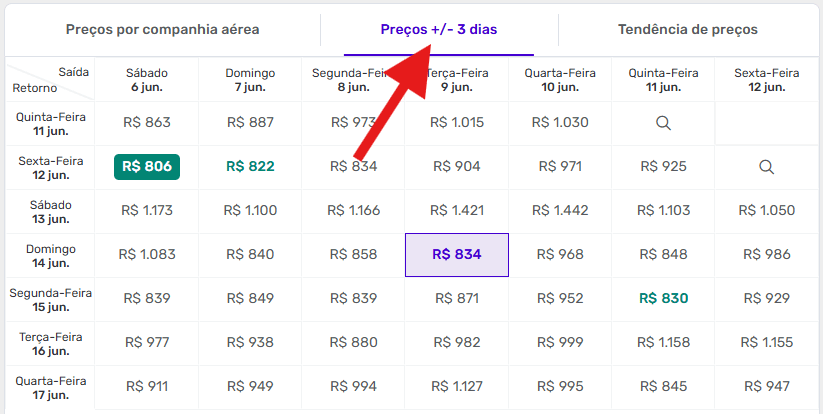This screenshot has height=414, width=823.
Task: Search prices for Sexta-Feira 12 jun. same-day return
Action: (x=766, y=167)
